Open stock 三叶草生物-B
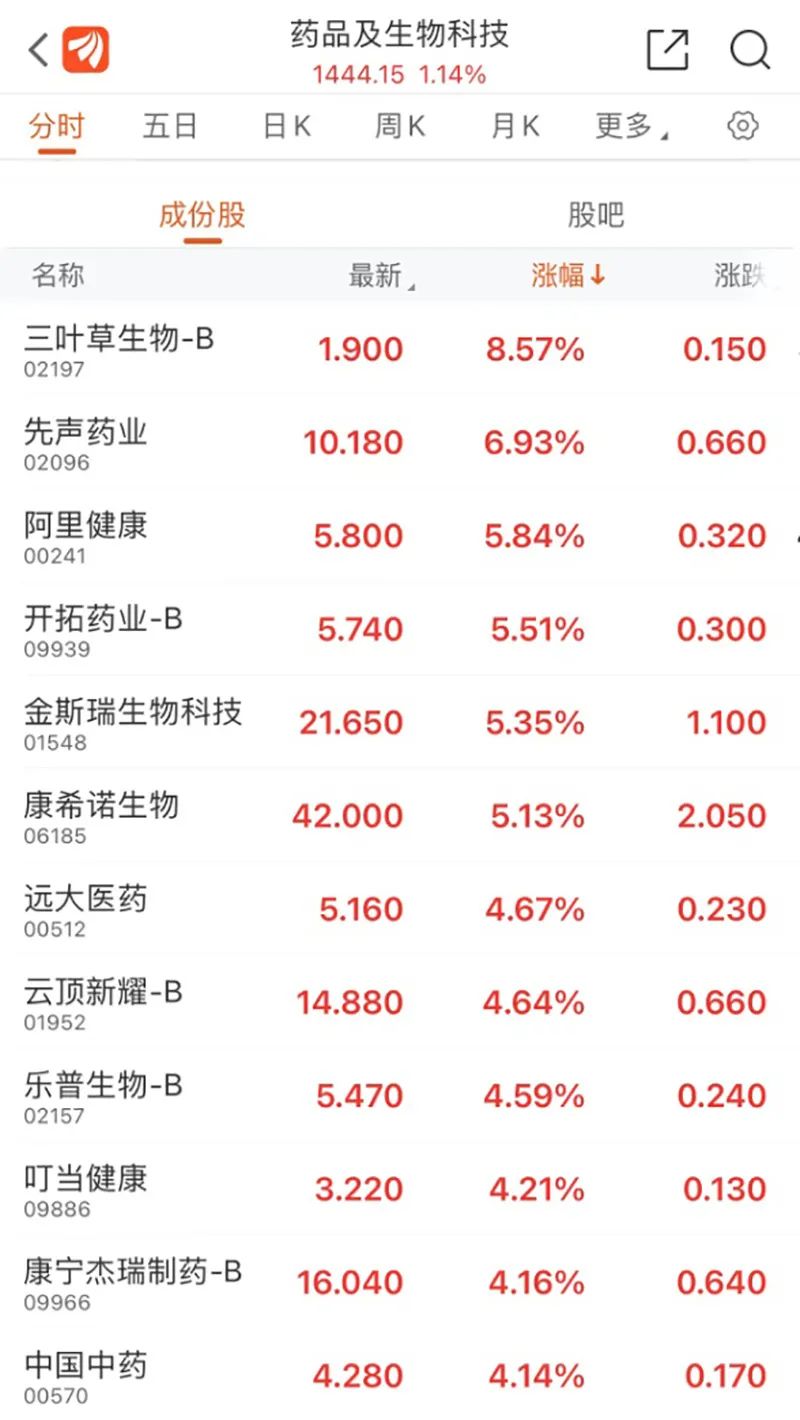This screenshot has width=800, height=1420. pyautogui.click(x=400, y=349)
